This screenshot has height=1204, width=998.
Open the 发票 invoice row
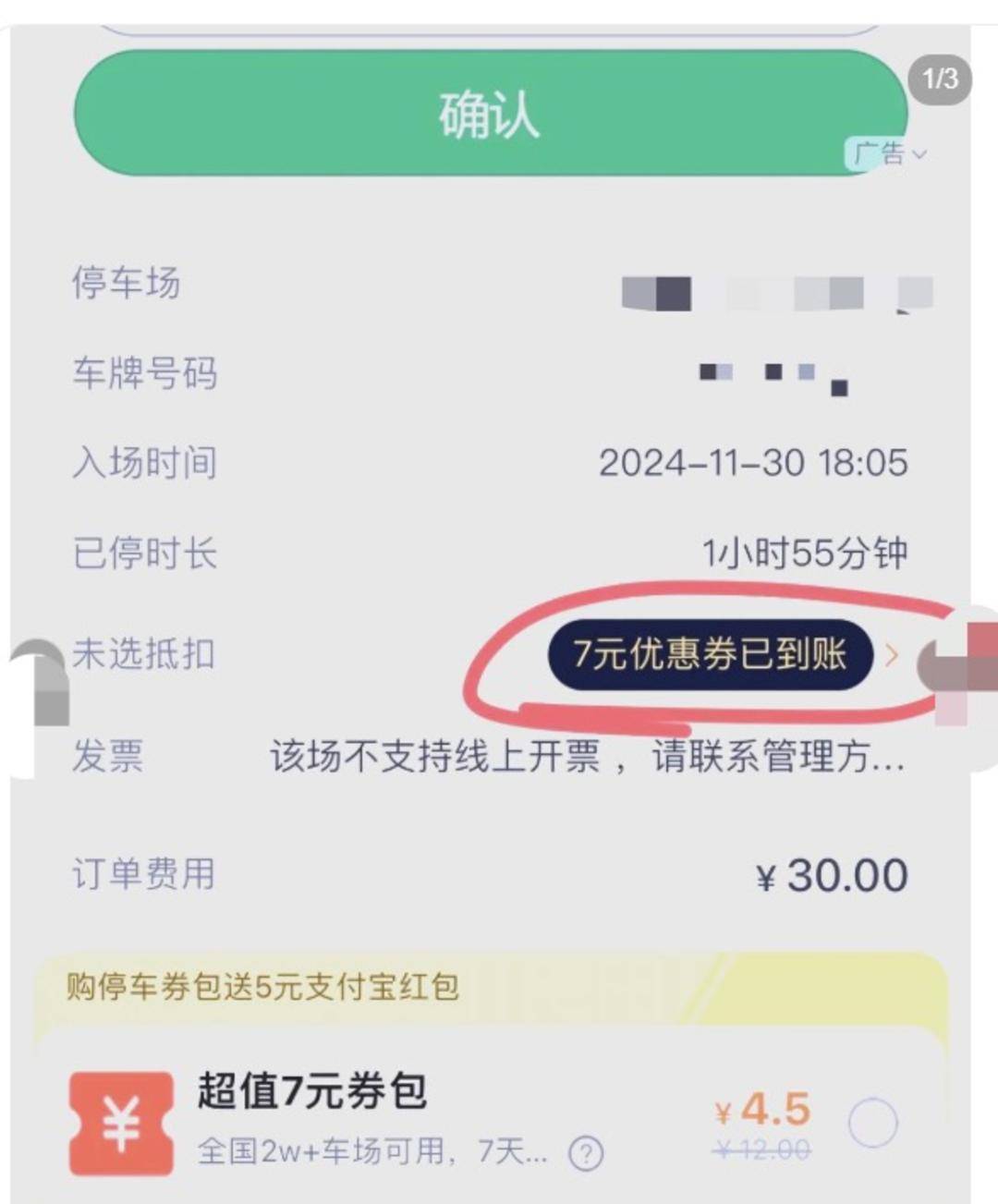pos(490,756)
